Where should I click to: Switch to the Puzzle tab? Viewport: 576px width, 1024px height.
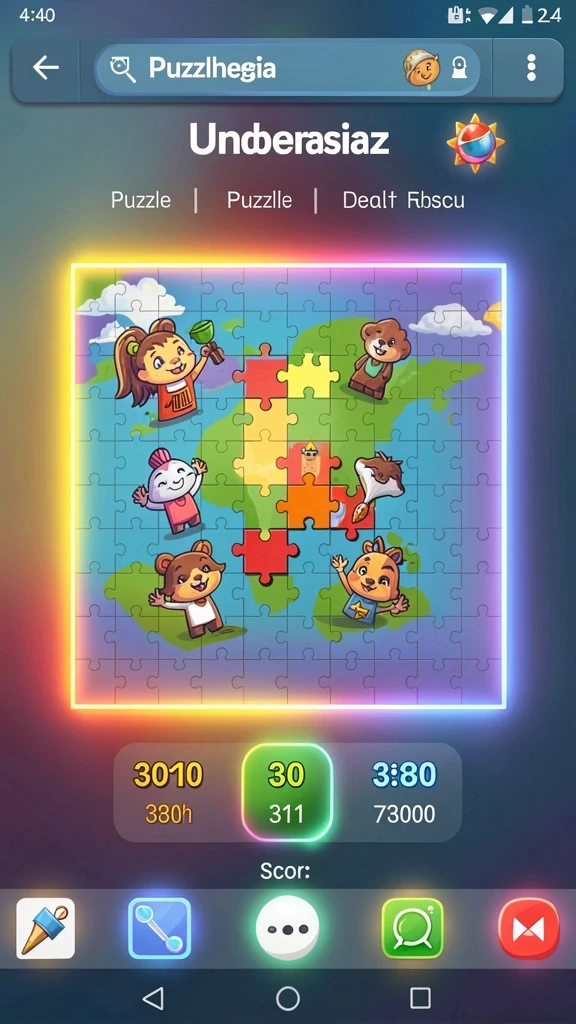140,200
